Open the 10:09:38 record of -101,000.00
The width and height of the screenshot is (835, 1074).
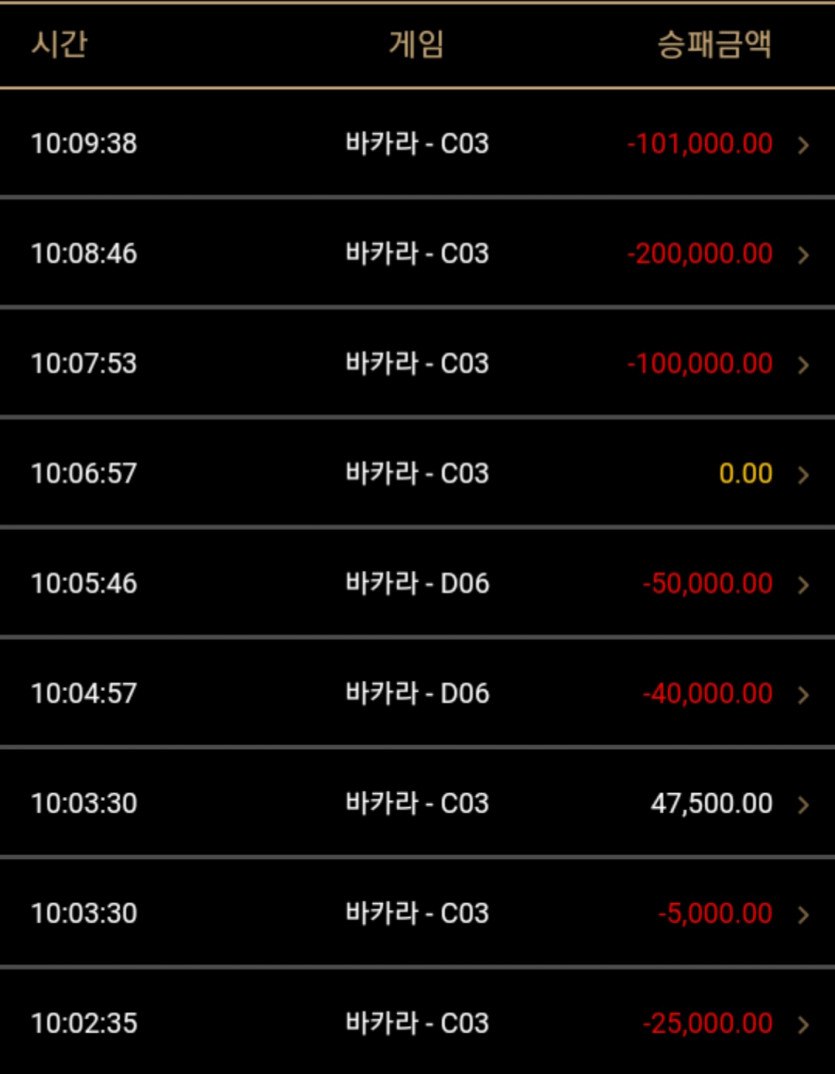[802, 145]
